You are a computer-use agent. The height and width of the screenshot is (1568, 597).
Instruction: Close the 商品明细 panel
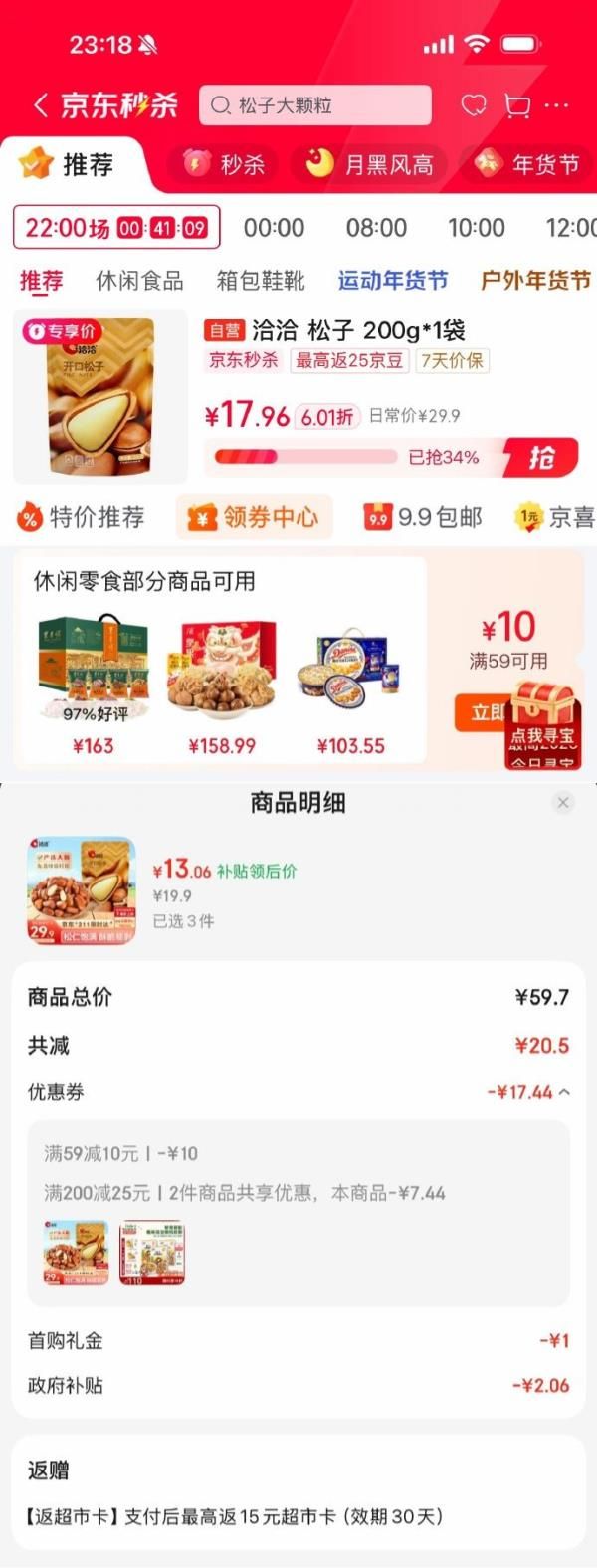pos(563,803)
